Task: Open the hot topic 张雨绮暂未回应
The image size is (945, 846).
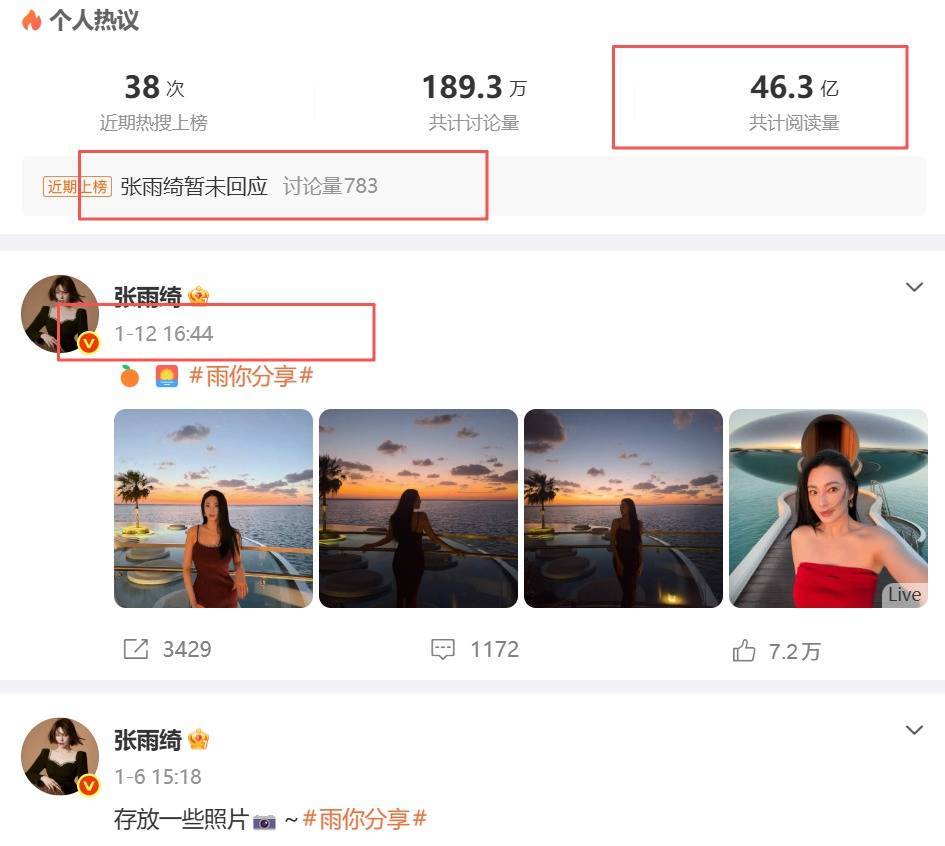Action: tap(194, 186)
